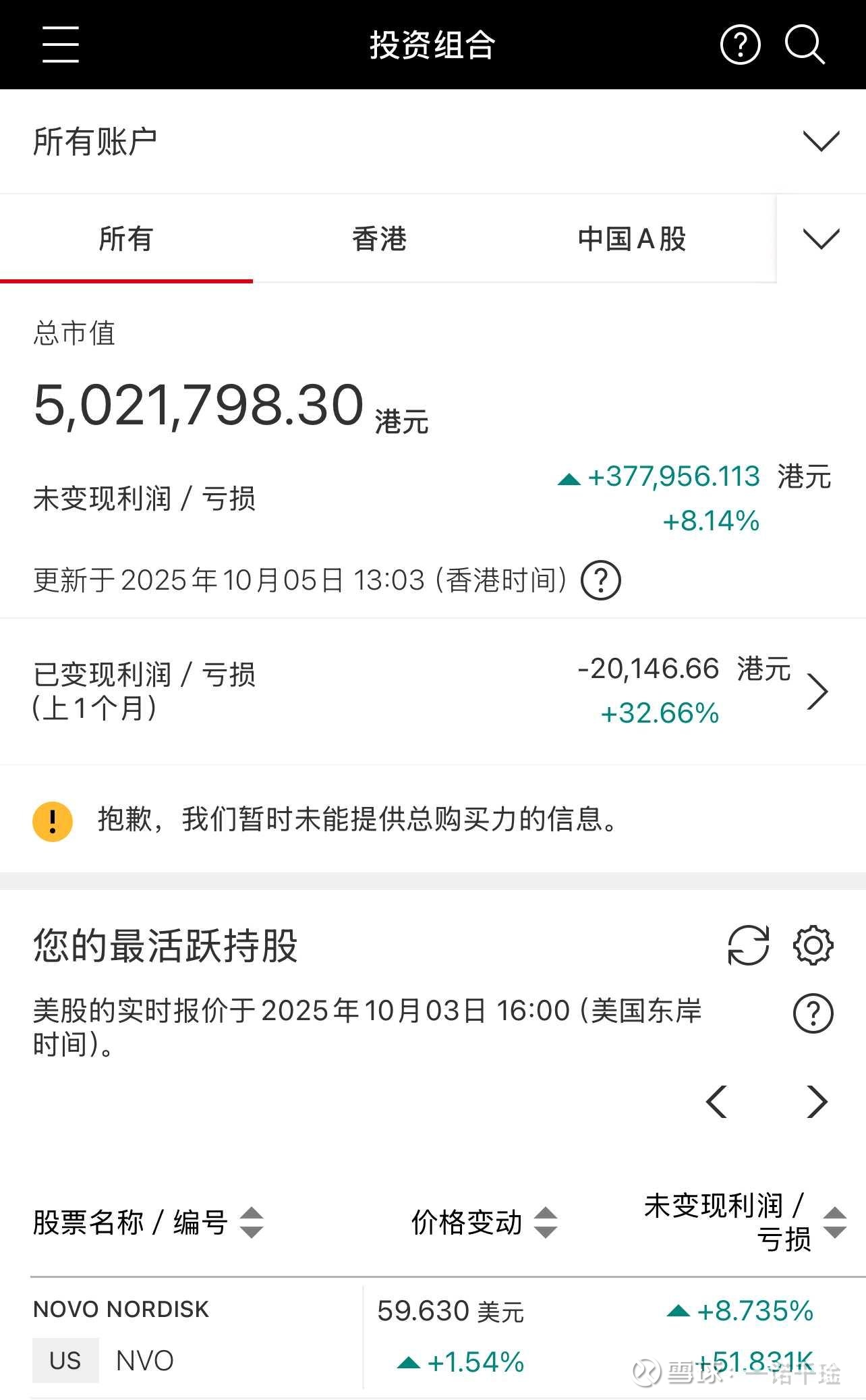The width and height of the screenshot is (866, 1400).
Task: Open holdings settings gear
Action: point(813,945)
